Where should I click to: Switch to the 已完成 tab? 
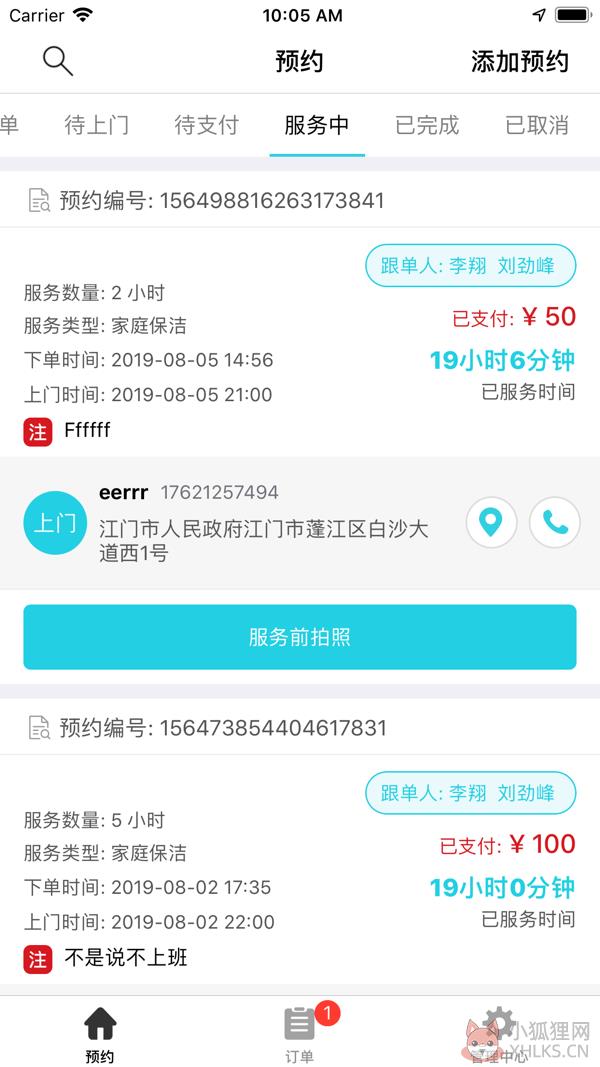pos(427,125)
